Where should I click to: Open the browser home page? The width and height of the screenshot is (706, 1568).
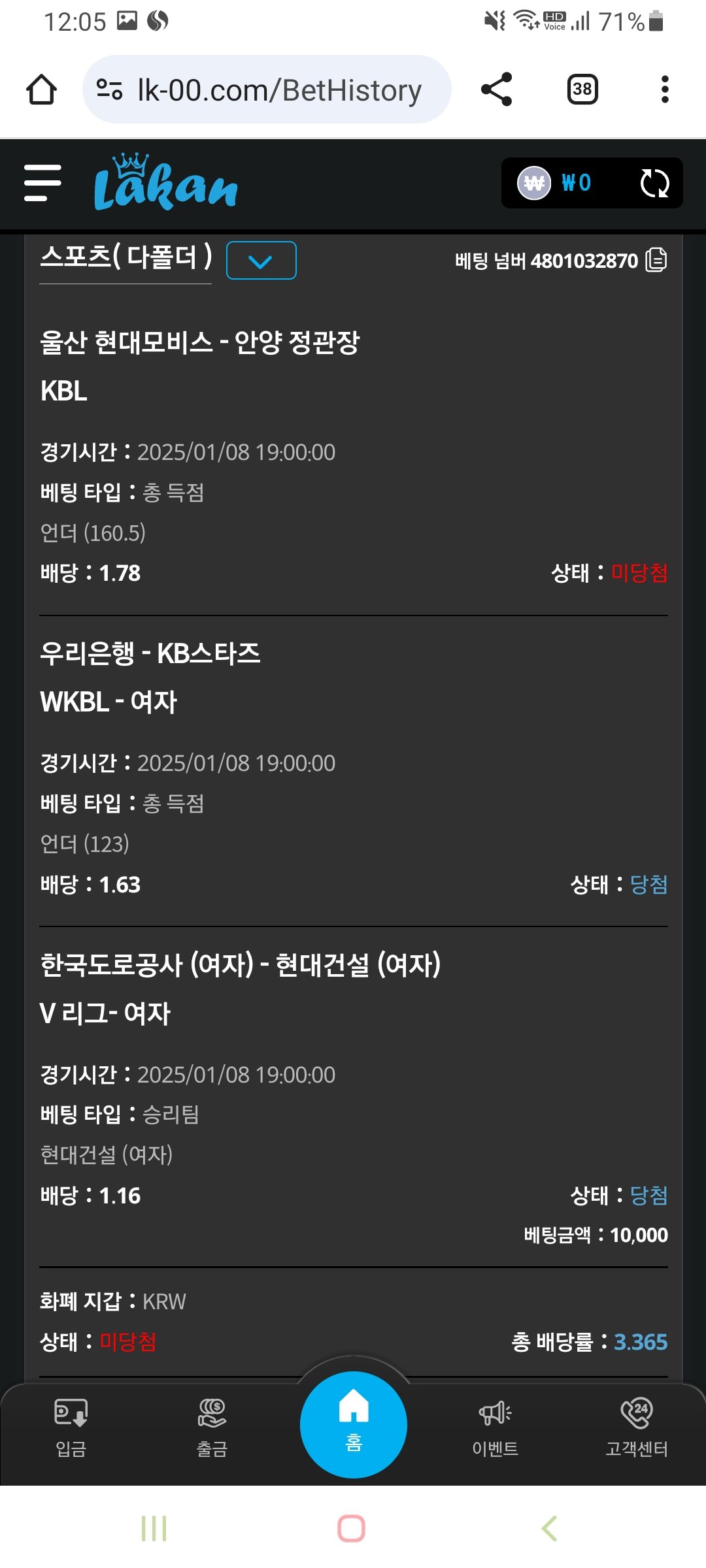point(41,90)
